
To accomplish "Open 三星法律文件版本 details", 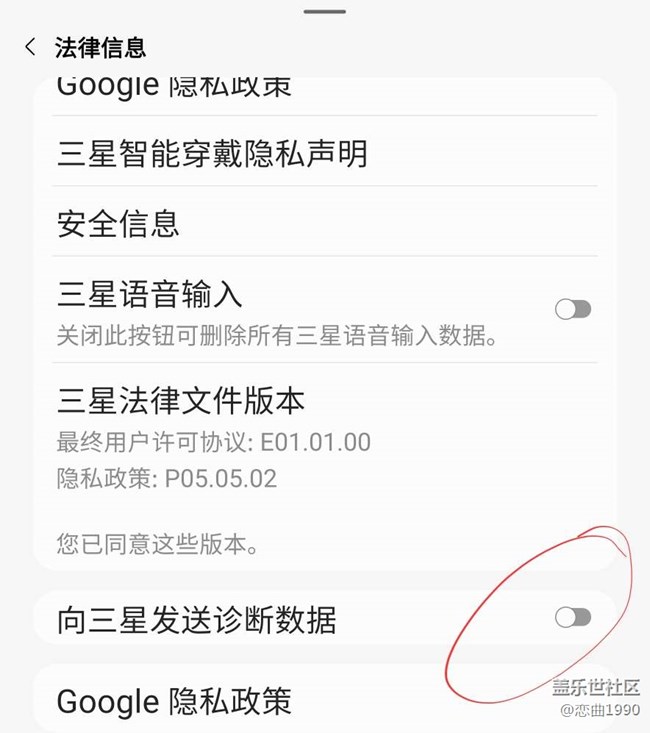I will [x=181, y=401].
